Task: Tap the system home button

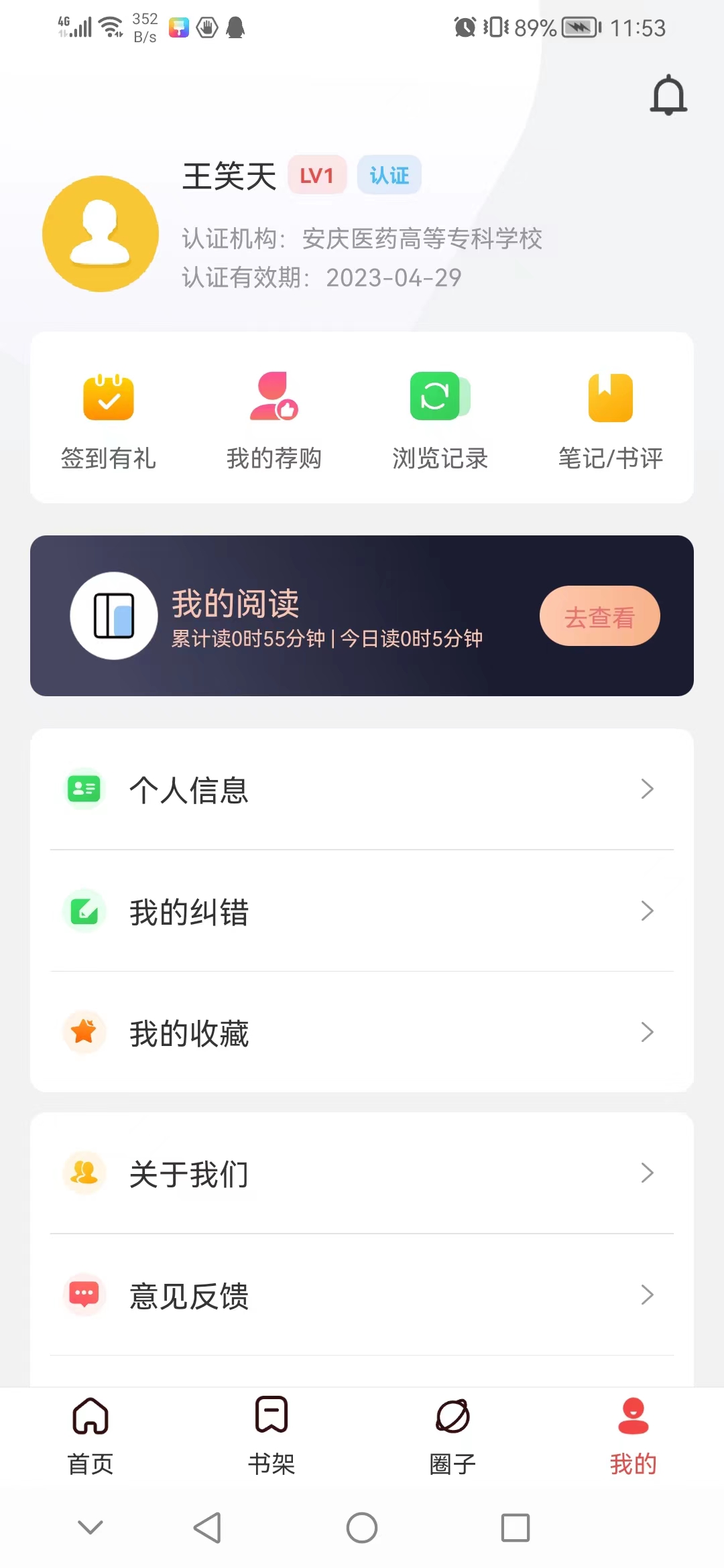Action: tap(362, 1528)
